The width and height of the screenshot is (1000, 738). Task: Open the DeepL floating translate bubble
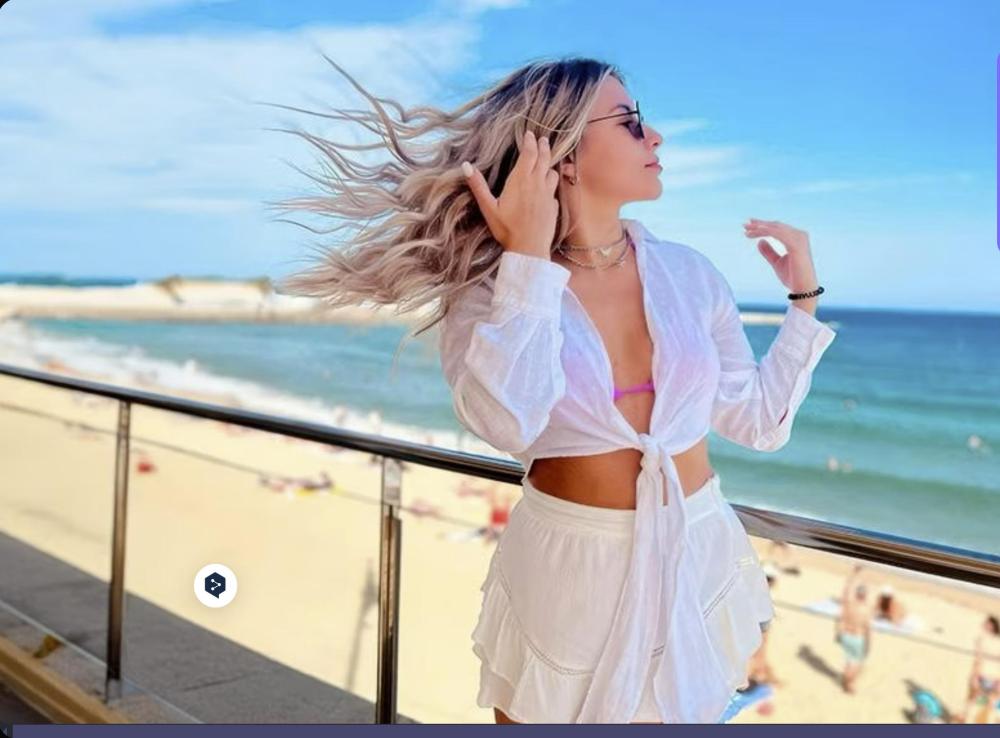[215, 585]
